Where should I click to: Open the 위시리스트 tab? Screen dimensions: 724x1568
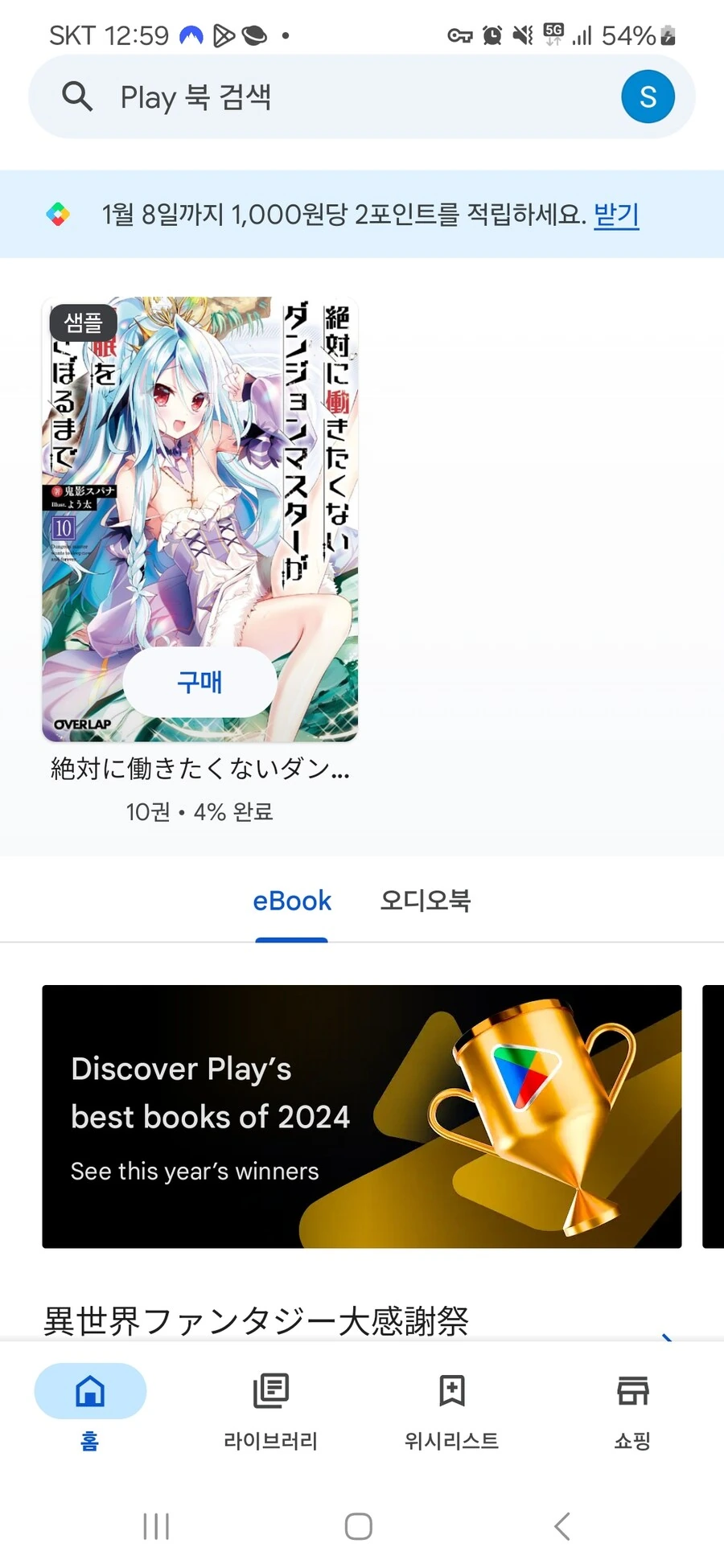point(451,1411)
